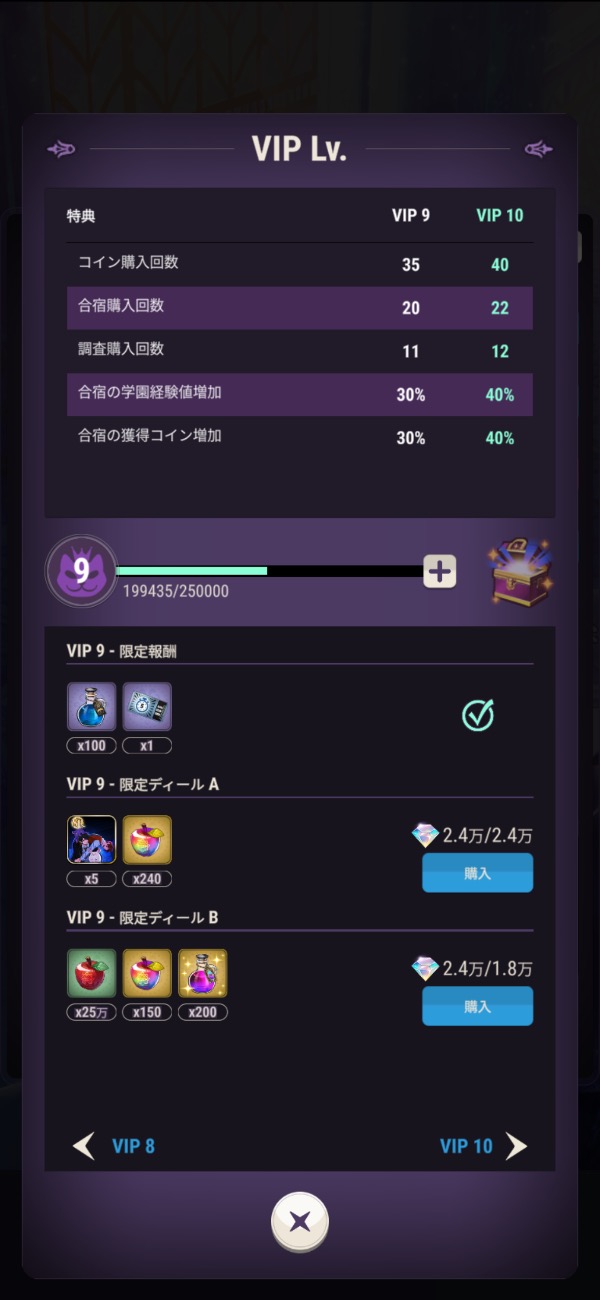This screenshot has width=600, height=1300.
Task: View the x100 blue potion reward item
Action: point(92,707)
